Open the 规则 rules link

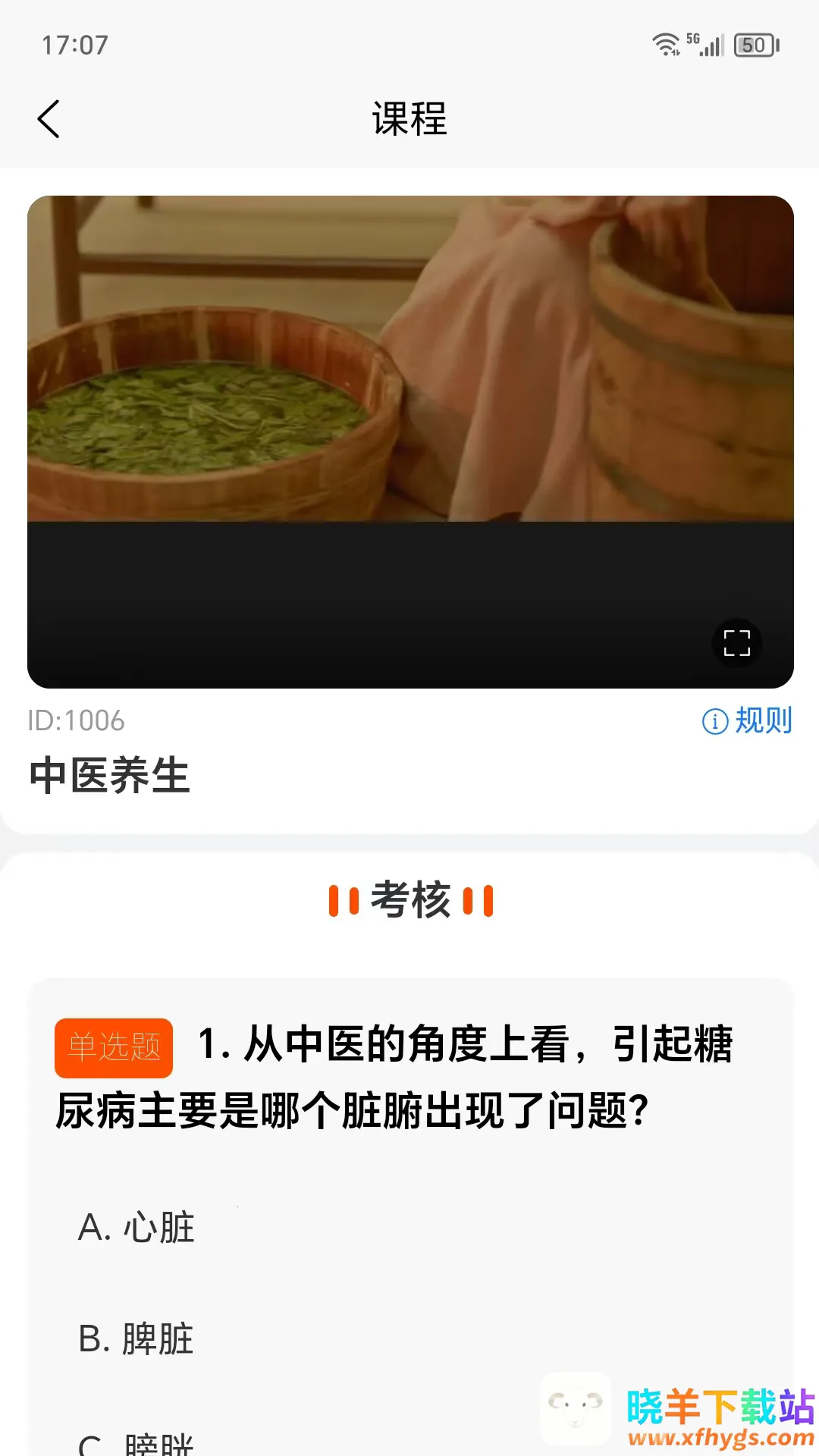tap(748, 720)
